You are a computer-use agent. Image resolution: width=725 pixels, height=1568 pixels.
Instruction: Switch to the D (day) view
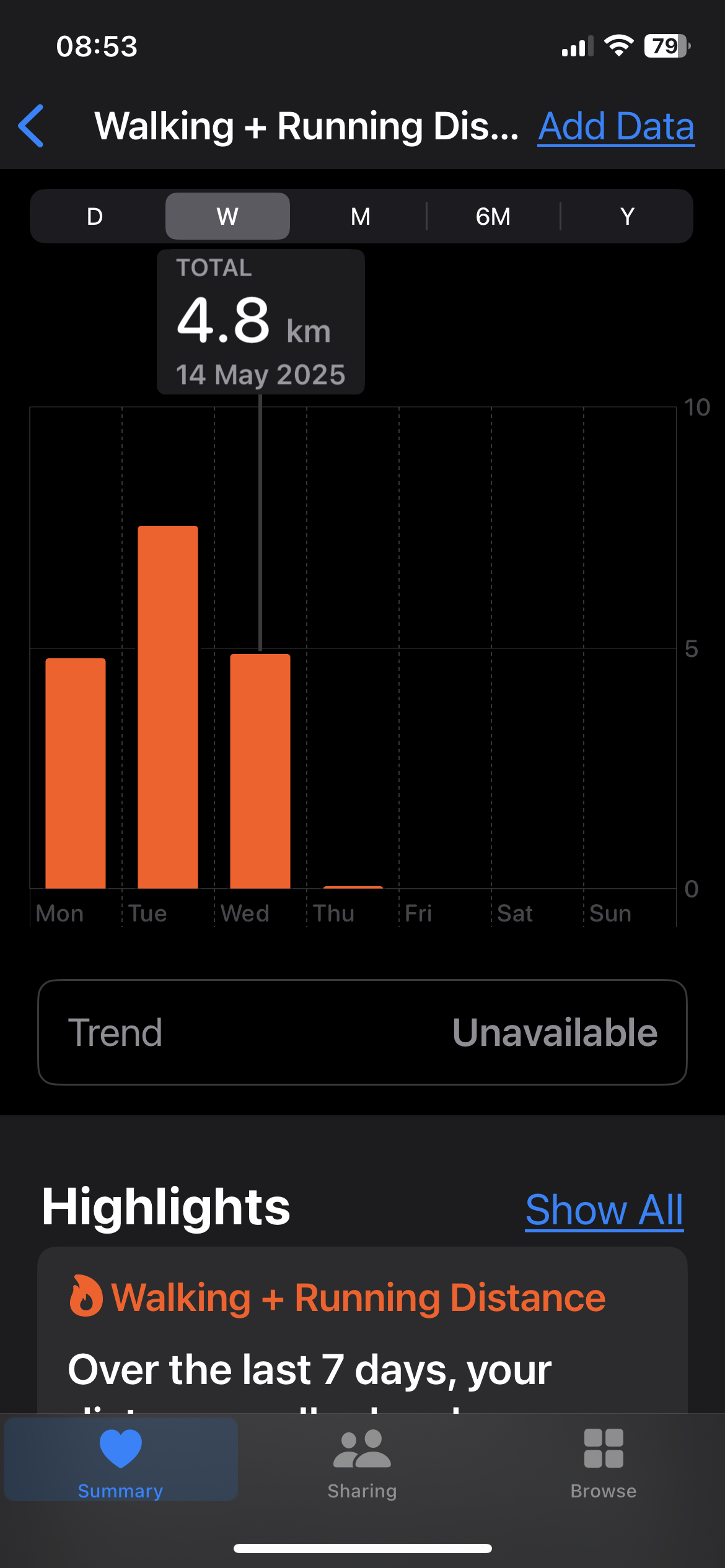[95, 216]
